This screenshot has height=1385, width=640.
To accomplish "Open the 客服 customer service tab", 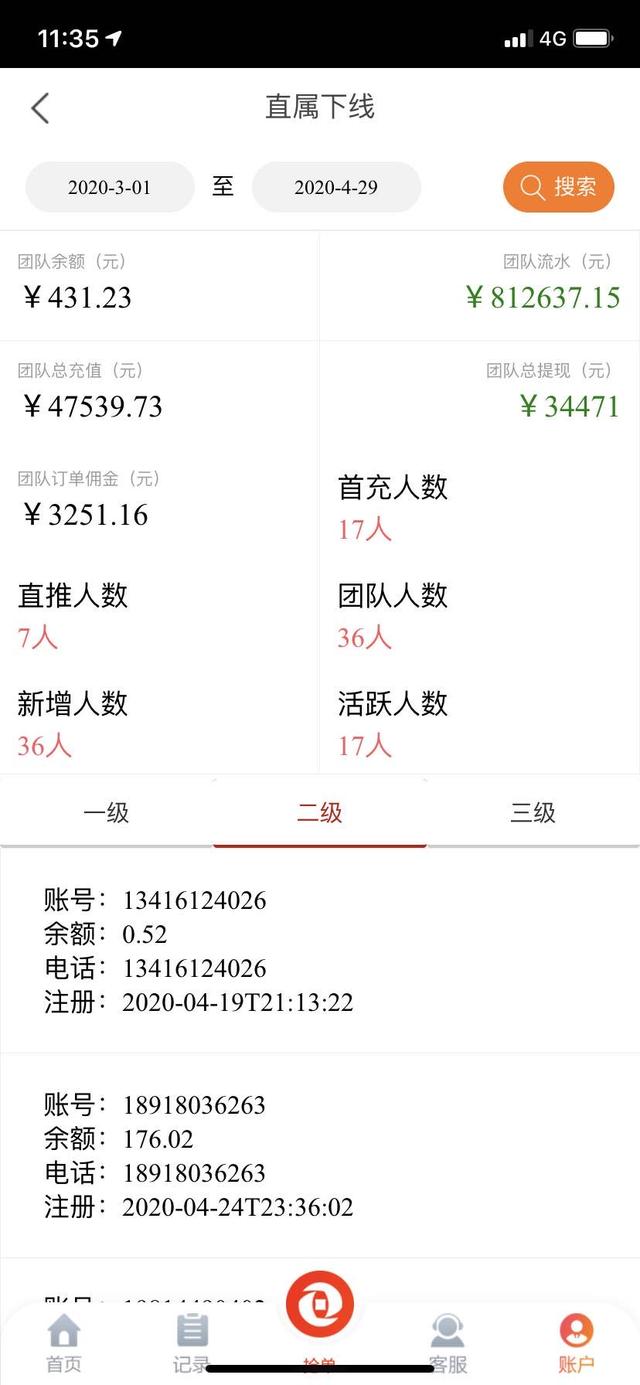I will [448, 1343].
